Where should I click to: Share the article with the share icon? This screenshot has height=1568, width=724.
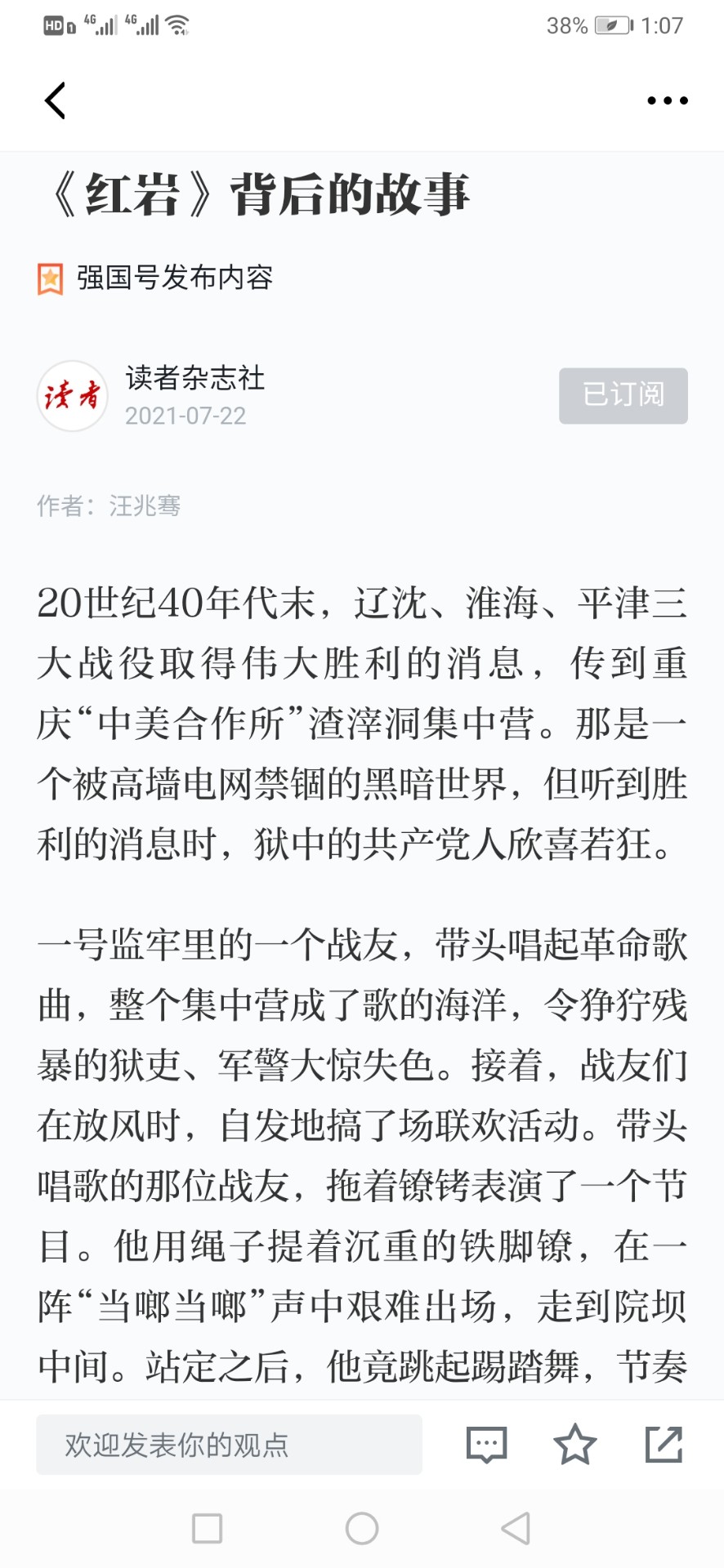[664, 1444]
